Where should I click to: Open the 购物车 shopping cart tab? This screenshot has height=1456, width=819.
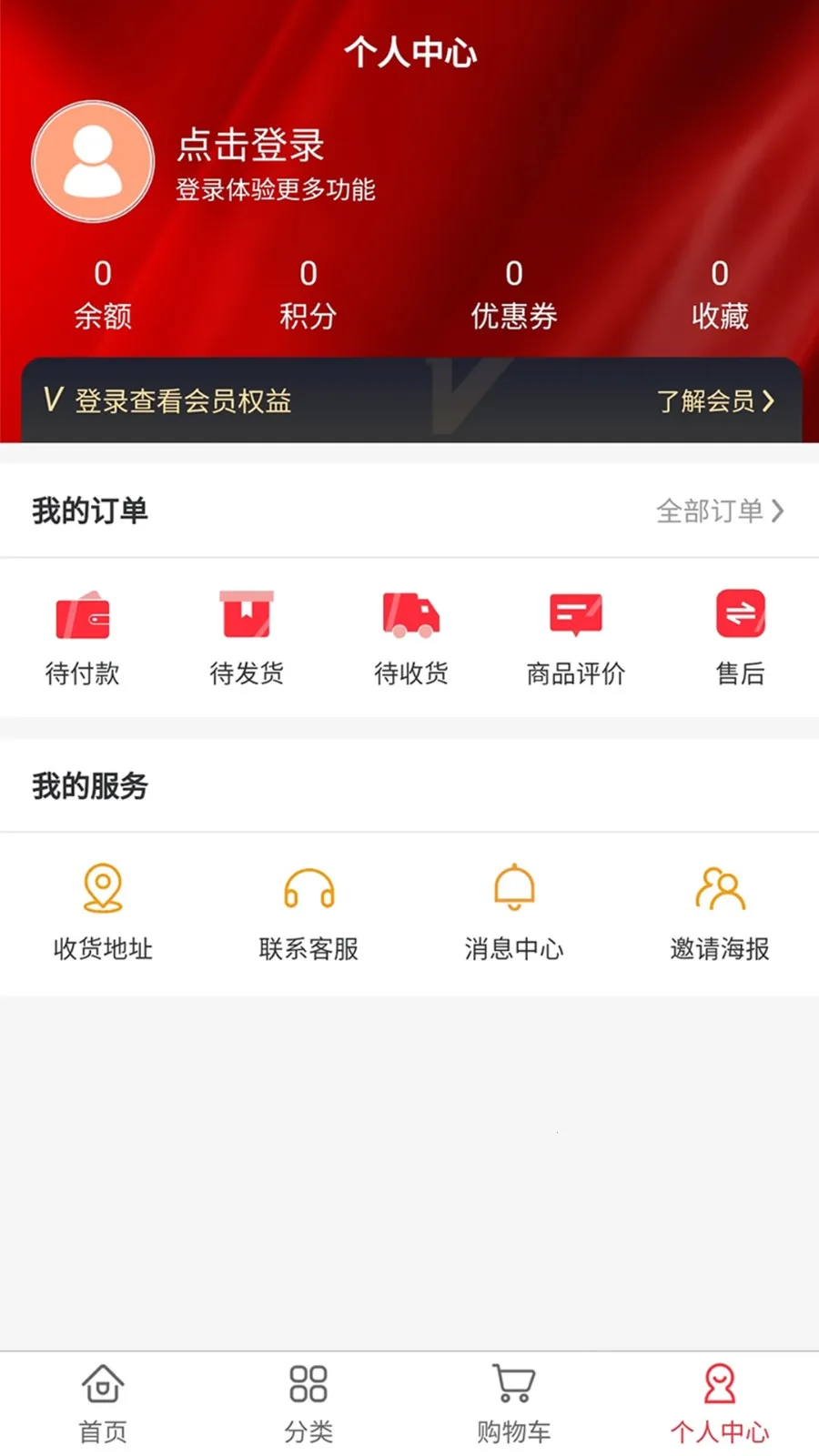[513, 1401]
